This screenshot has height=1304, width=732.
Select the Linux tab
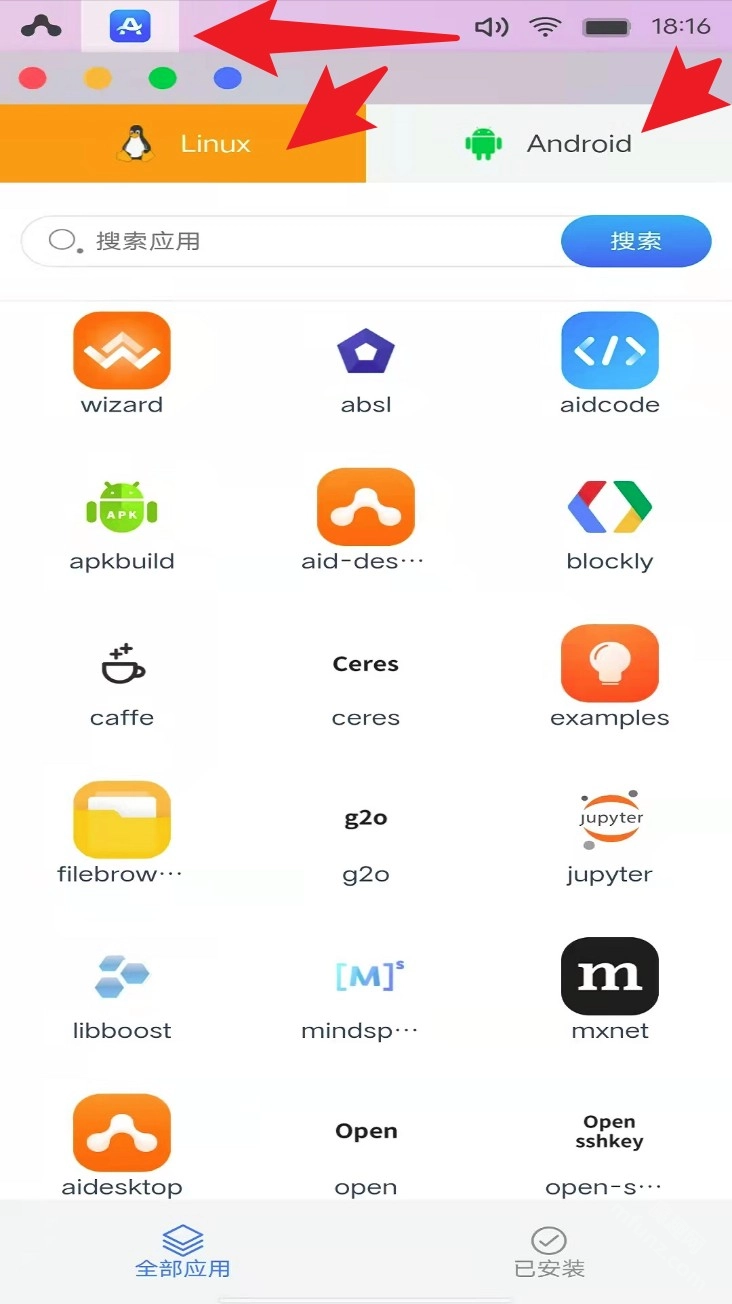click(x=183, y=144)
